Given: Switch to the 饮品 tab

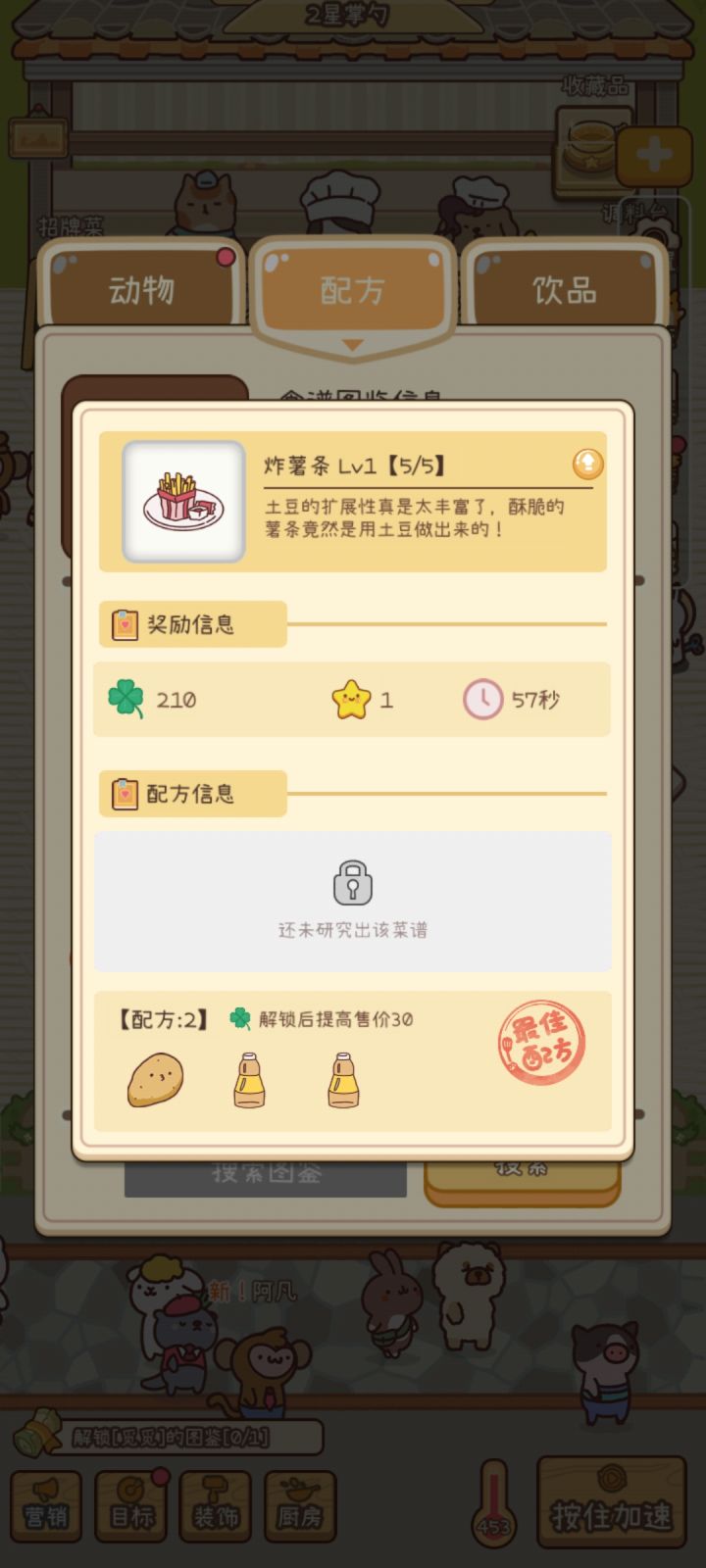Looking at the screenshot, I should [565, 289].
